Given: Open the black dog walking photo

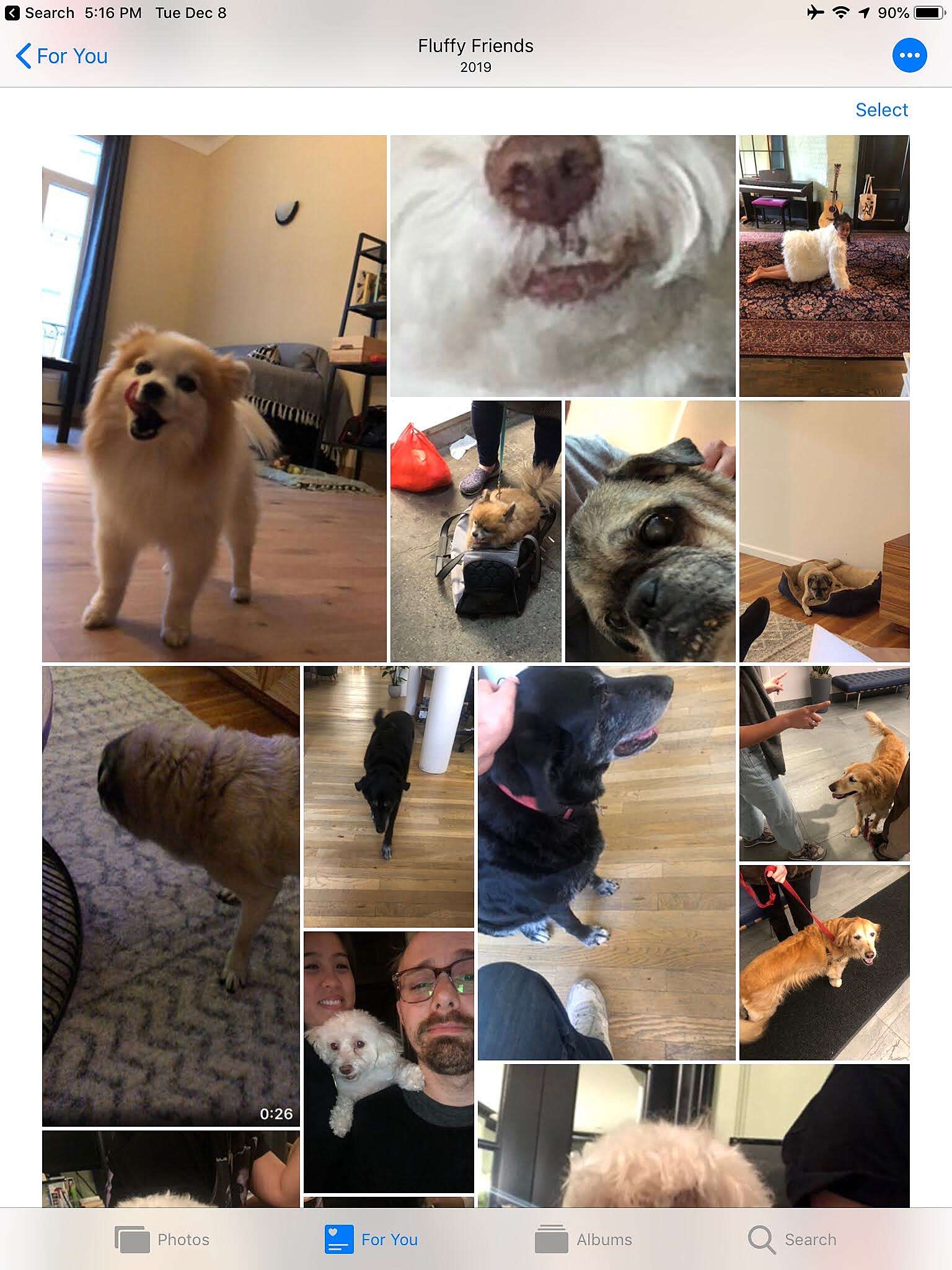Looking at the screenshot, I should [x=388, y=796].
